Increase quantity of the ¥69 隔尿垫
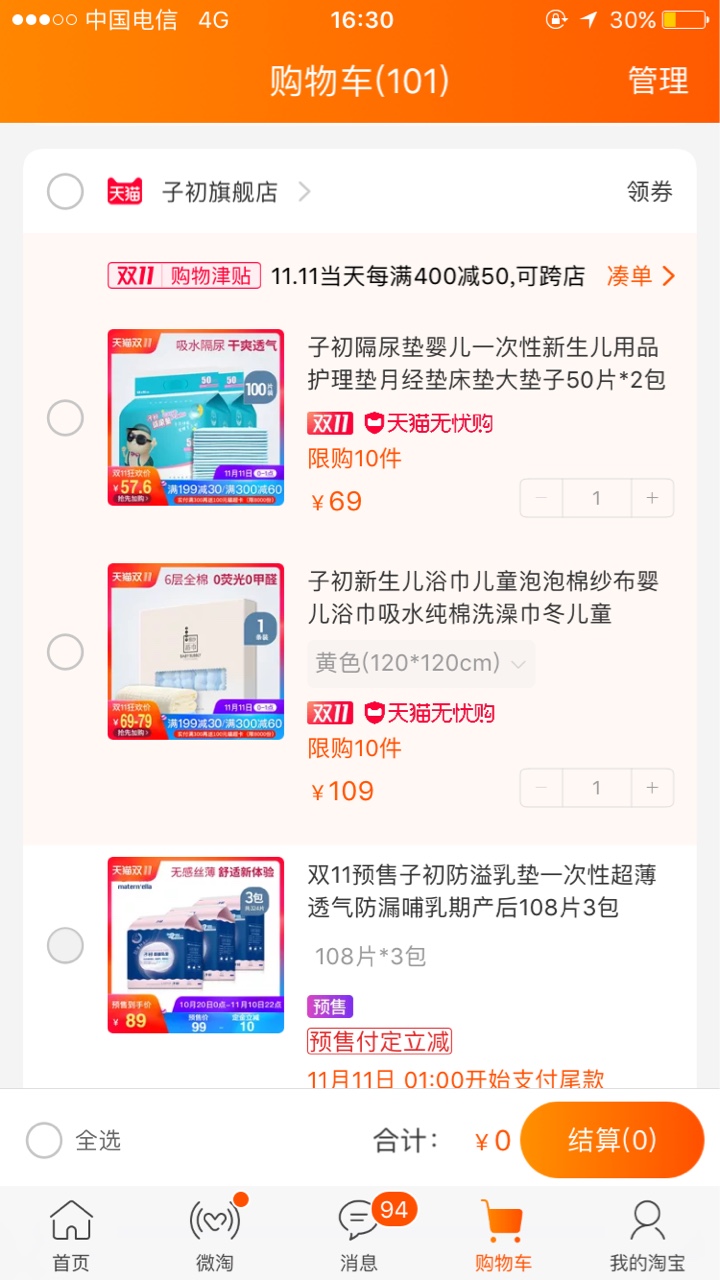The width and height of the screenshot is (720, 1280). click(x=652, y=498)
